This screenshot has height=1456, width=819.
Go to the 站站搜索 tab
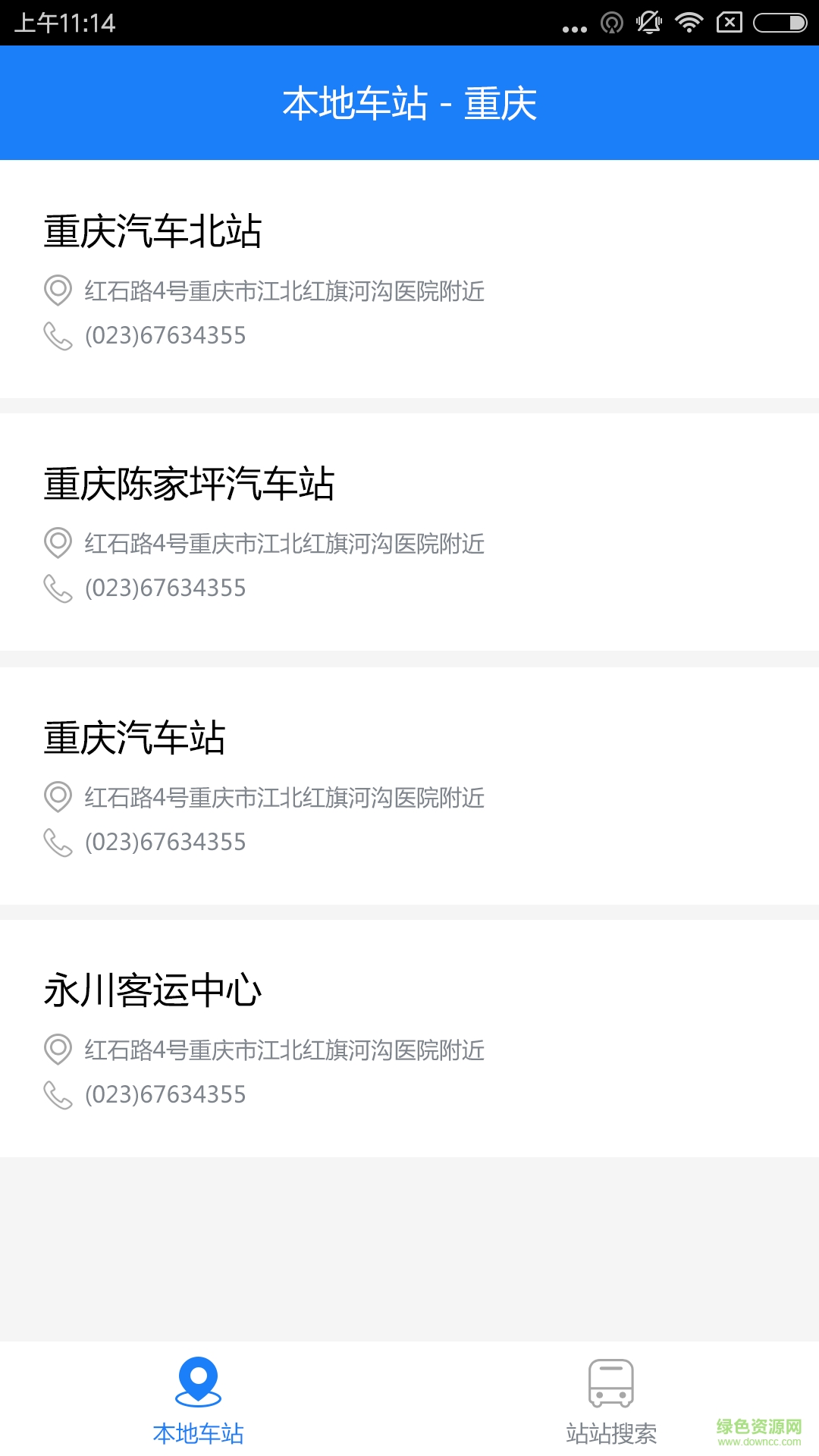pos(611,1400)
